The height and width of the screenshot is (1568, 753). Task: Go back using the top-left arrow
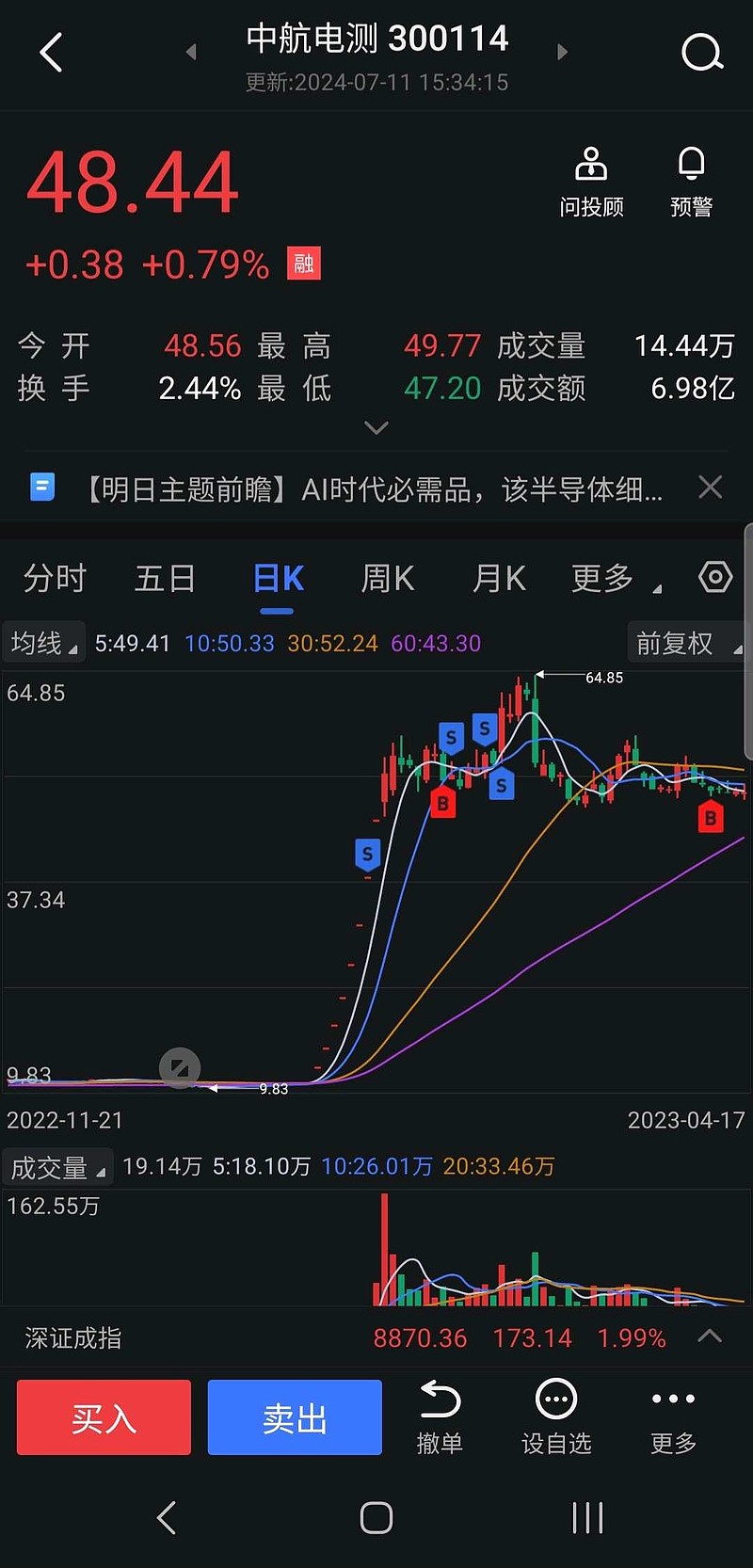pos(52,52)
